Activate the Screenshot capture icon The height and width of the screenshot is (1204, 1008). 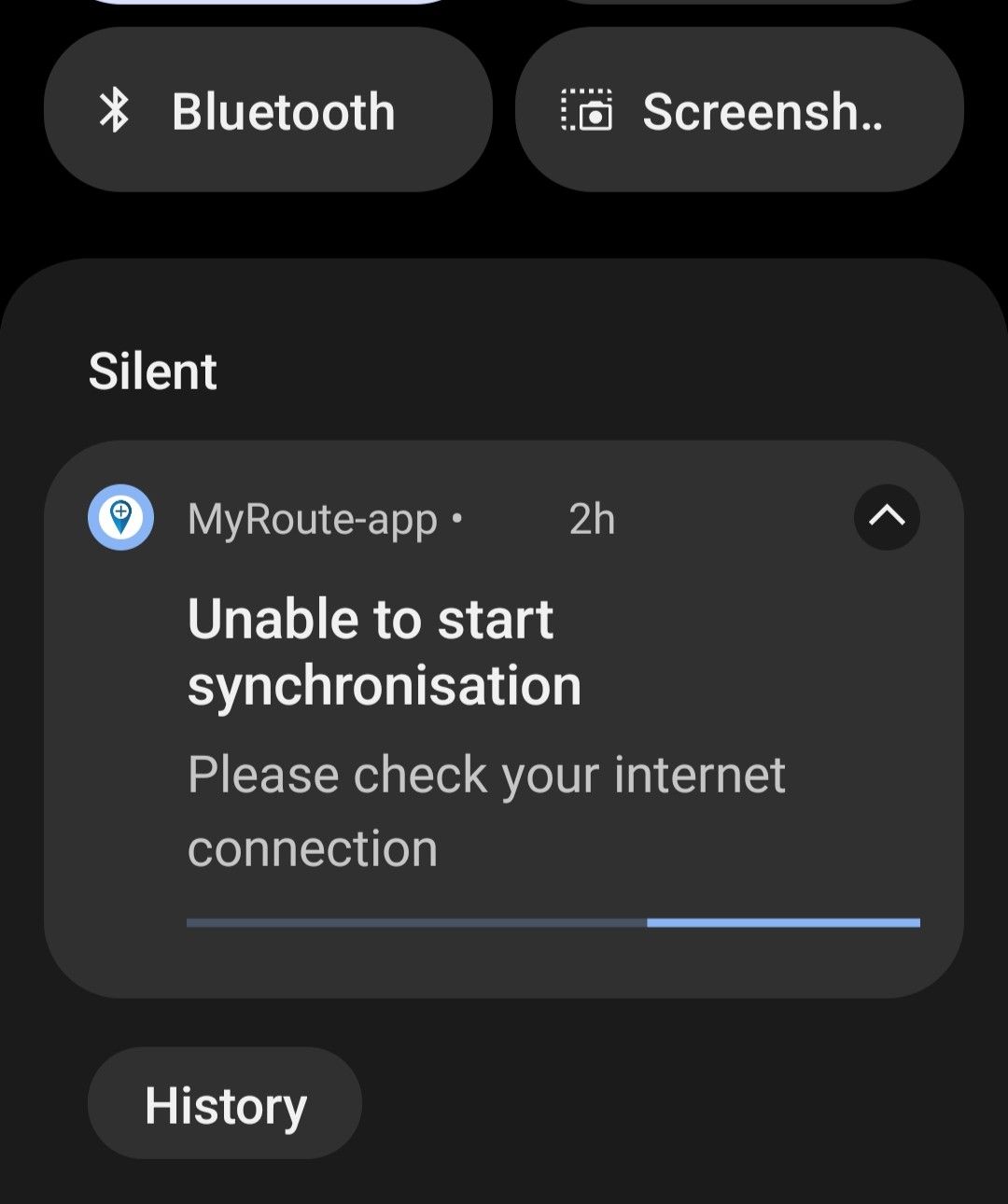click(x=583, y=109)
